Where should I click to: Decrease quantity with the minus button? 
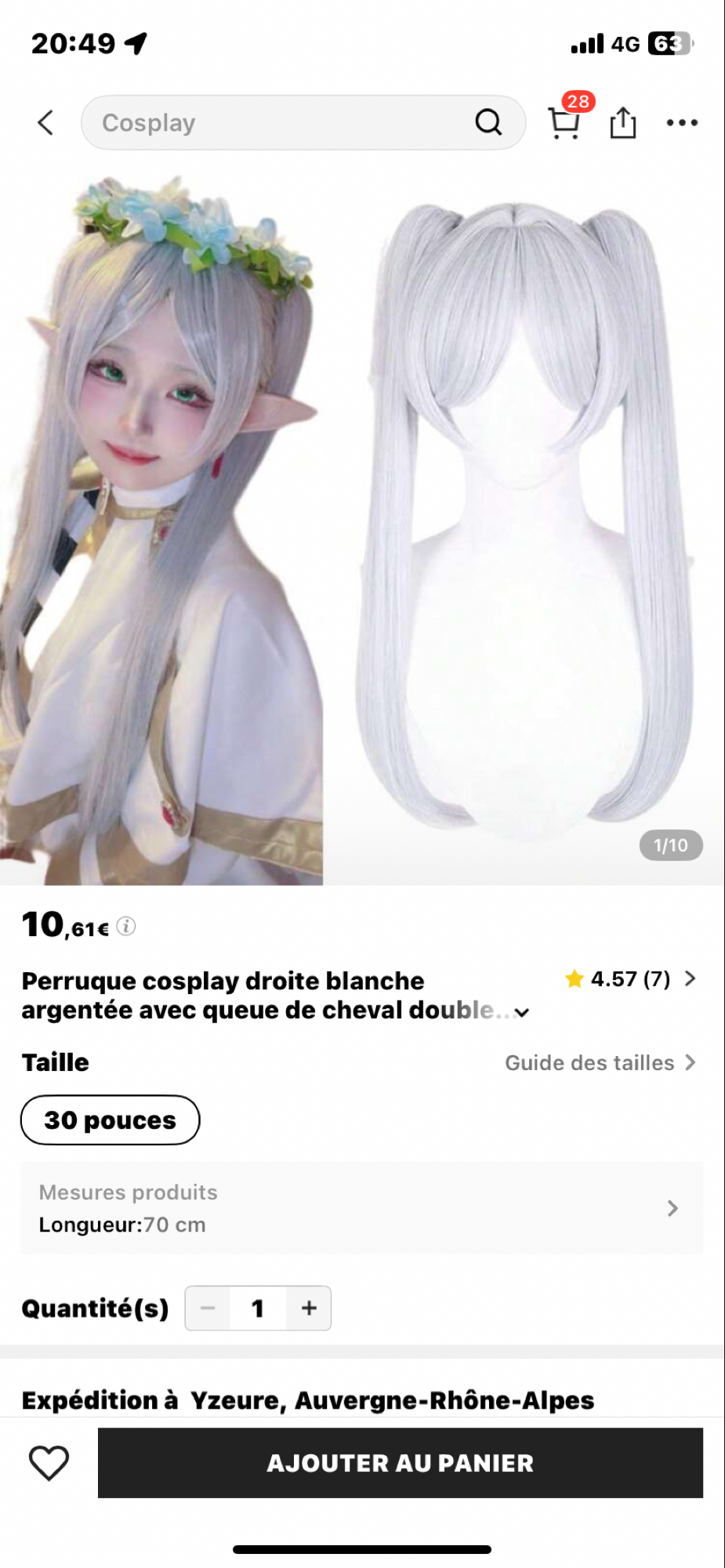pyautogui.click(x=208, y=1308)
